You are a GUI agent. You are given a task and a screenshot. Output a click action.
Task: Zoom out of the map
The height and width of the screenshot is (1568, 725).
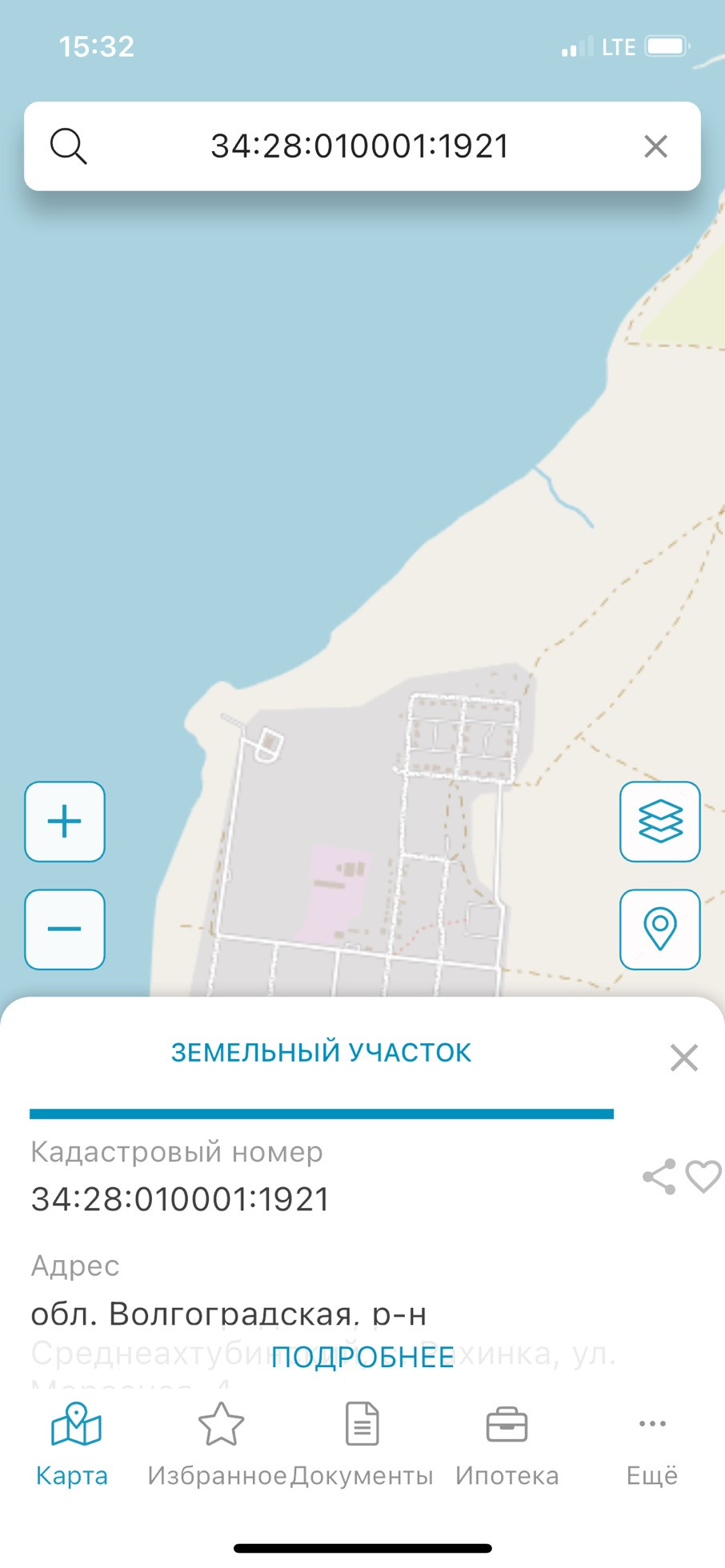pyautogui.click(x=65, y=929)
